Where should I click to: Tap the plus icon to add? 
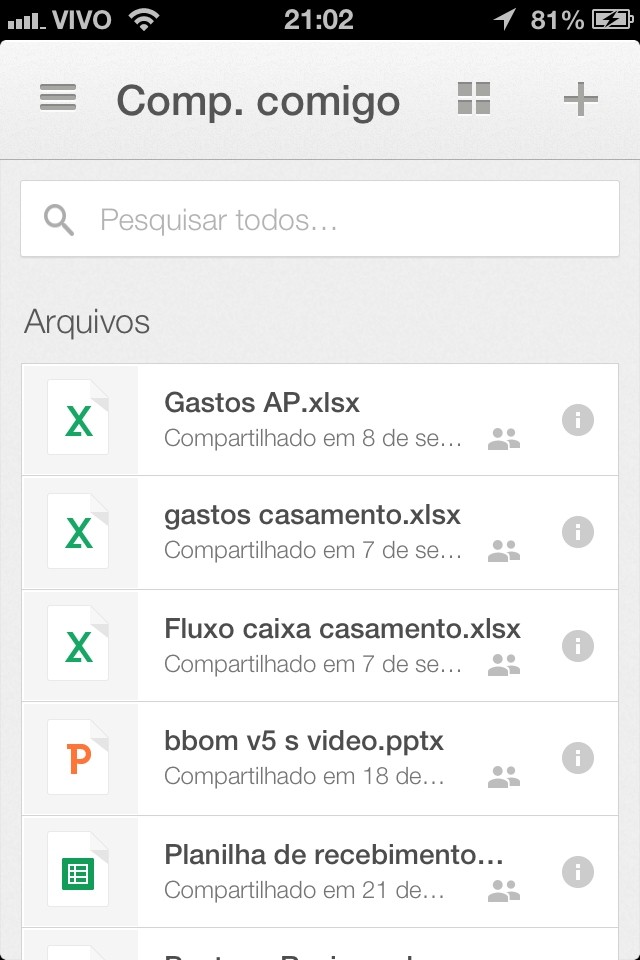click(580, 99)
